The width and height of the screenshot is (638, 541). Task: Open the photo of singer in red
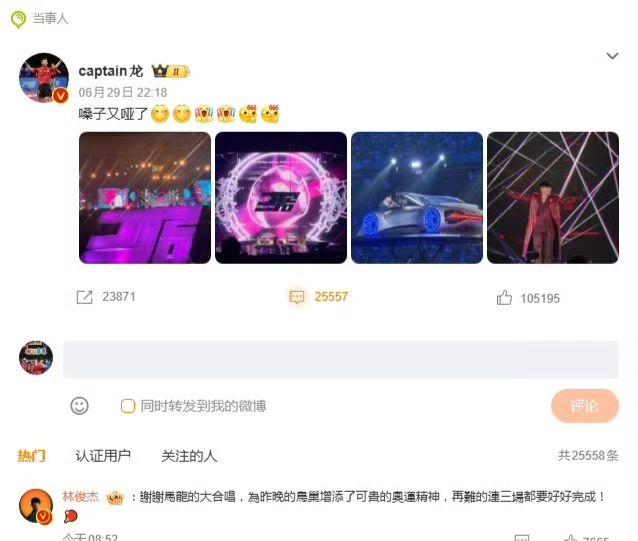(553, 198)
